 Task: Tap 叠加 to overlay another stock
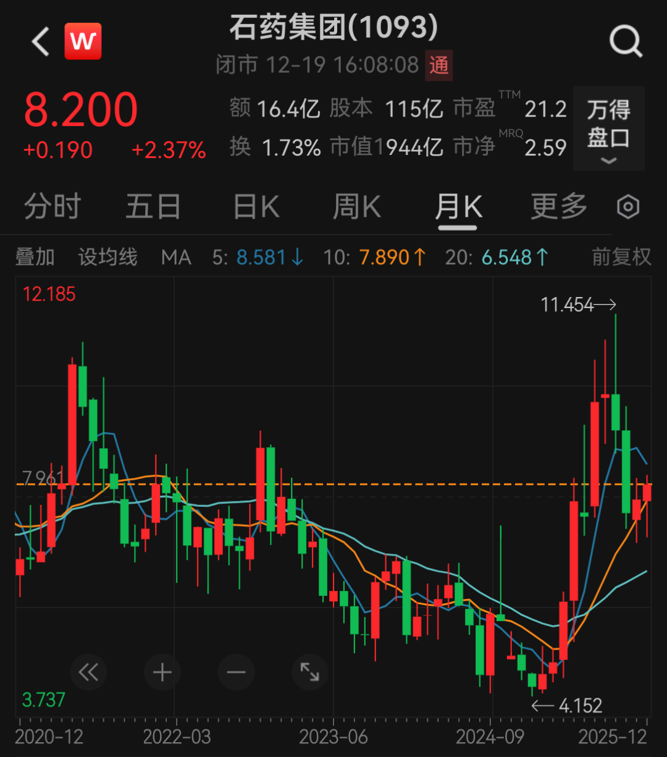point(35,257)
